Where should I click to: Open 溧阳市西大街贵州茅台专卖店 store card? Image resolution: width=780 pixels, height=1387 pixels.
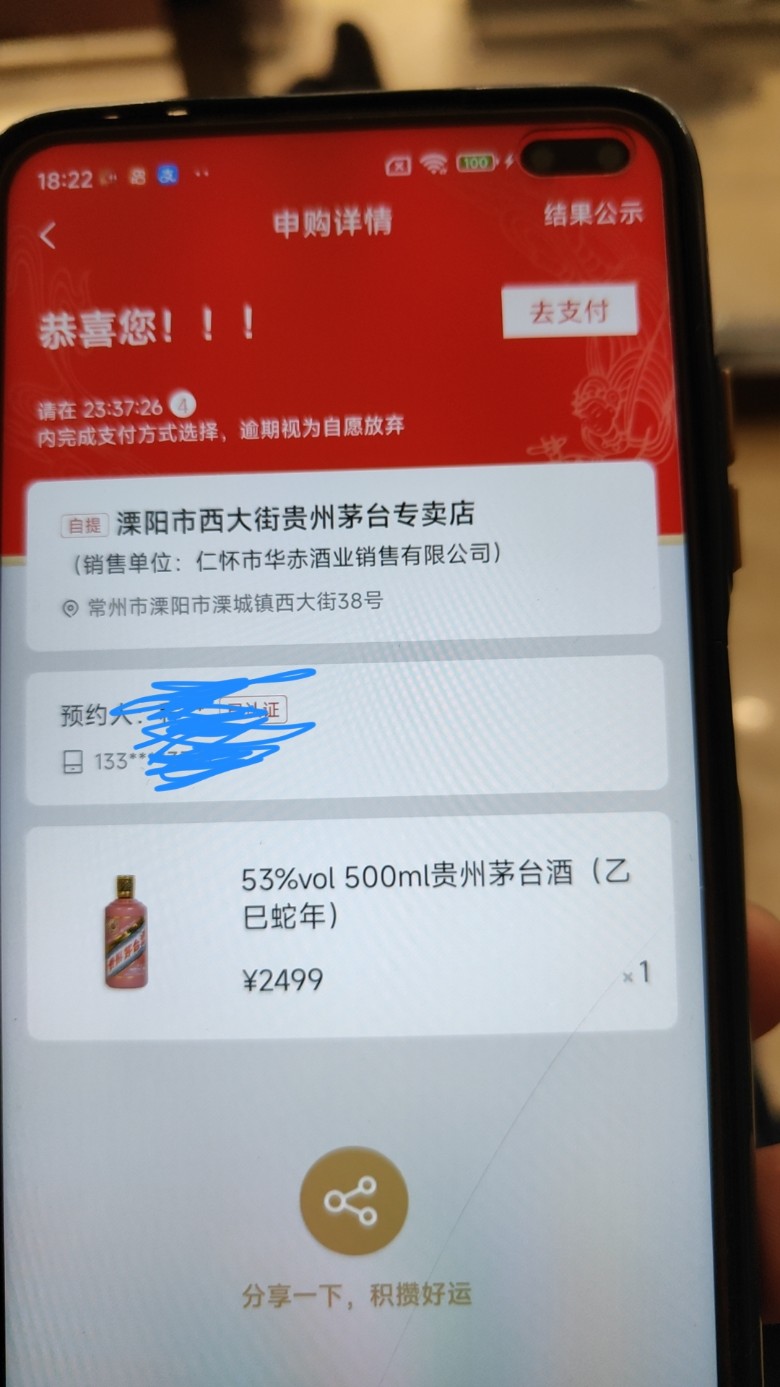pos(340,555)
